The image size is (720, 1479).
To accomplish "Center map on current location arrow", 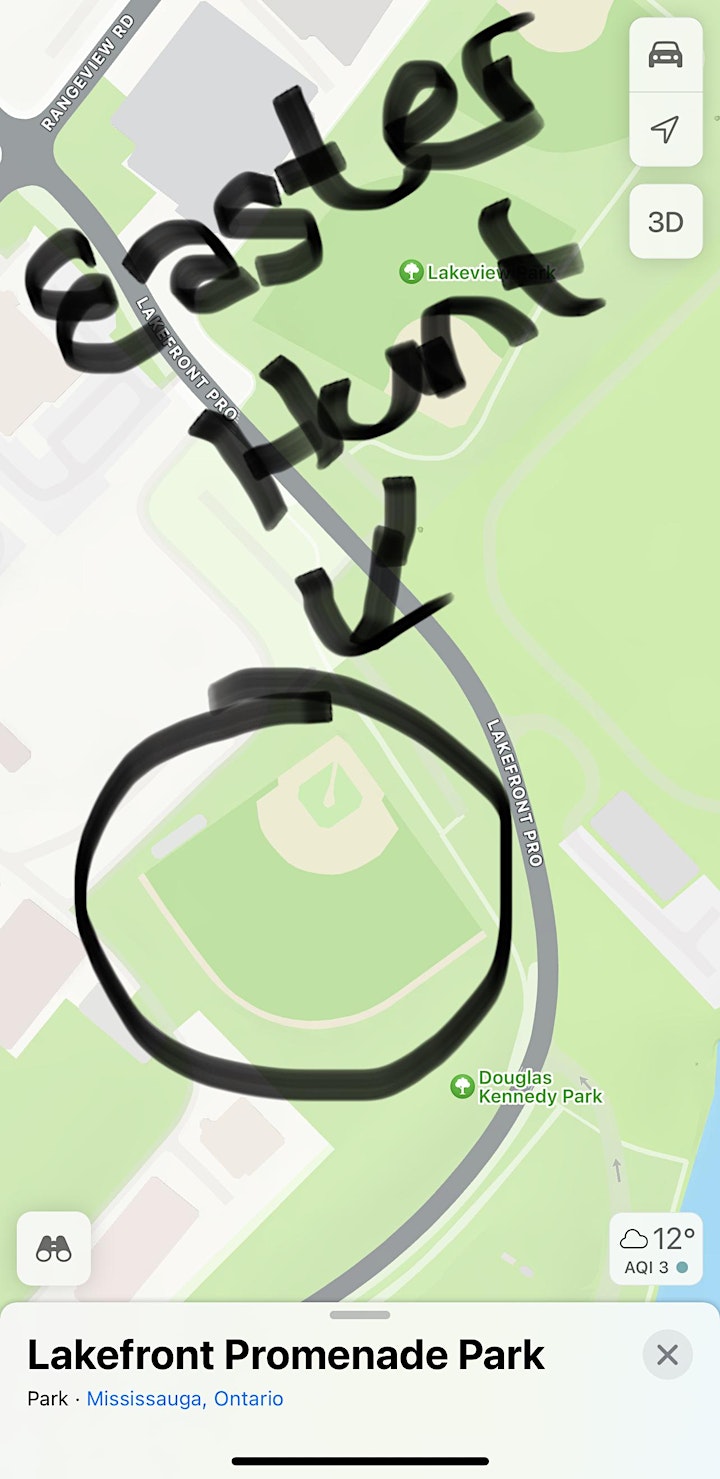I will click(665, 129).
